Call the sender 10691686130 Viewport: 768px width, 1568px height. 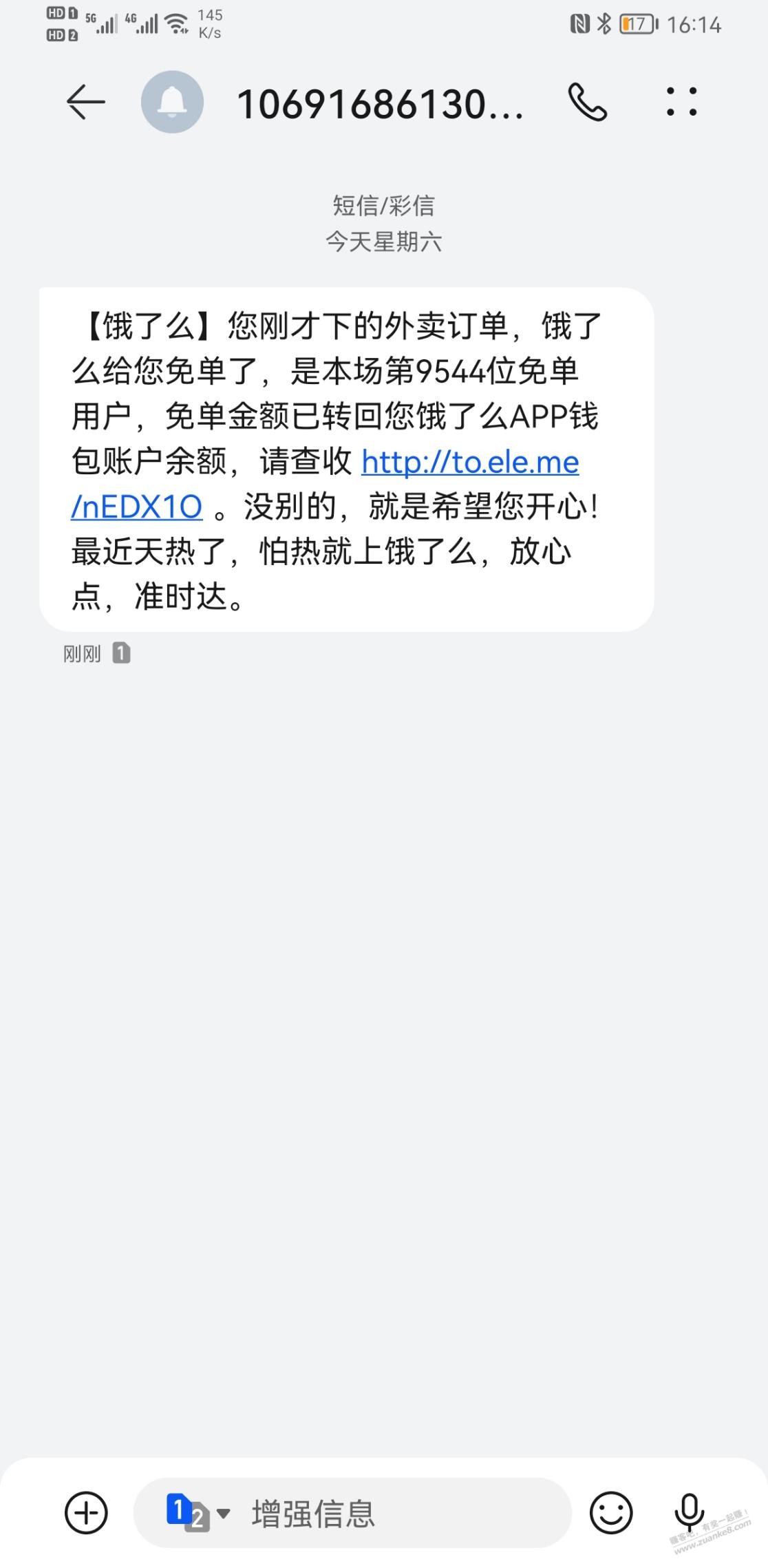point(587,103)
